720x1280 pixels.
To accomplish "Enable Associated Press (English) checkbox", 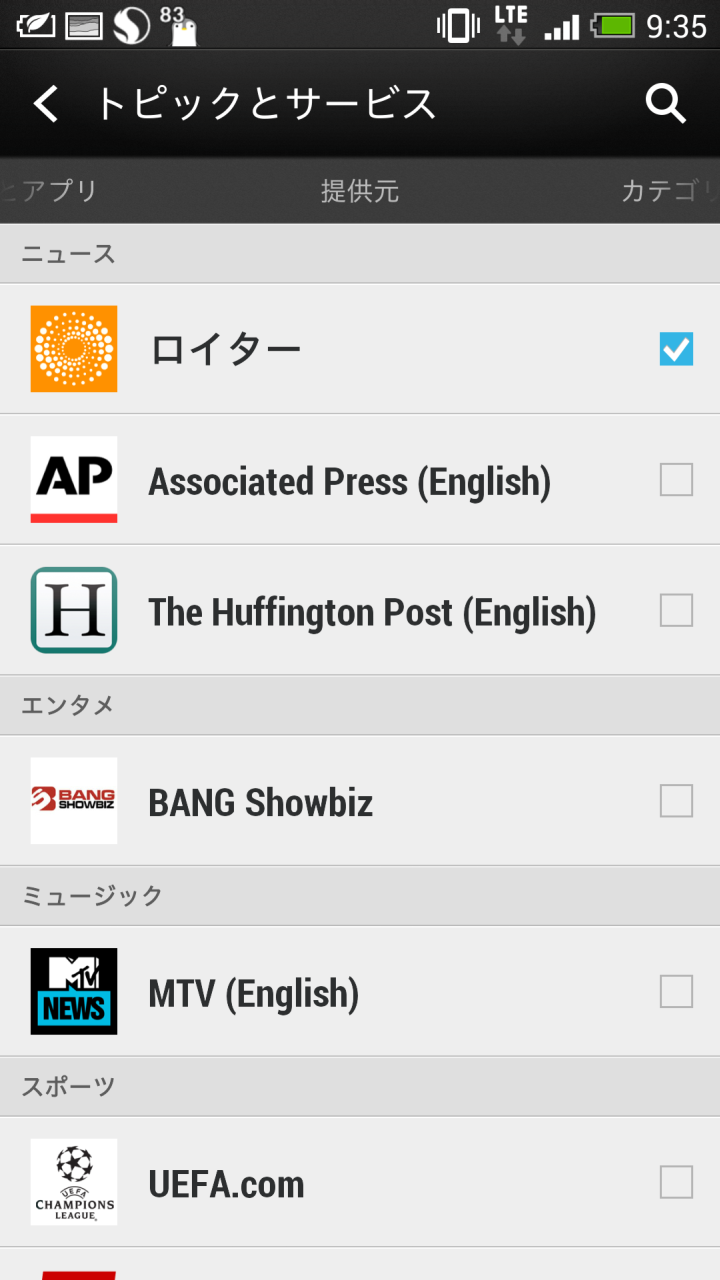I will (x=676, y=480).
